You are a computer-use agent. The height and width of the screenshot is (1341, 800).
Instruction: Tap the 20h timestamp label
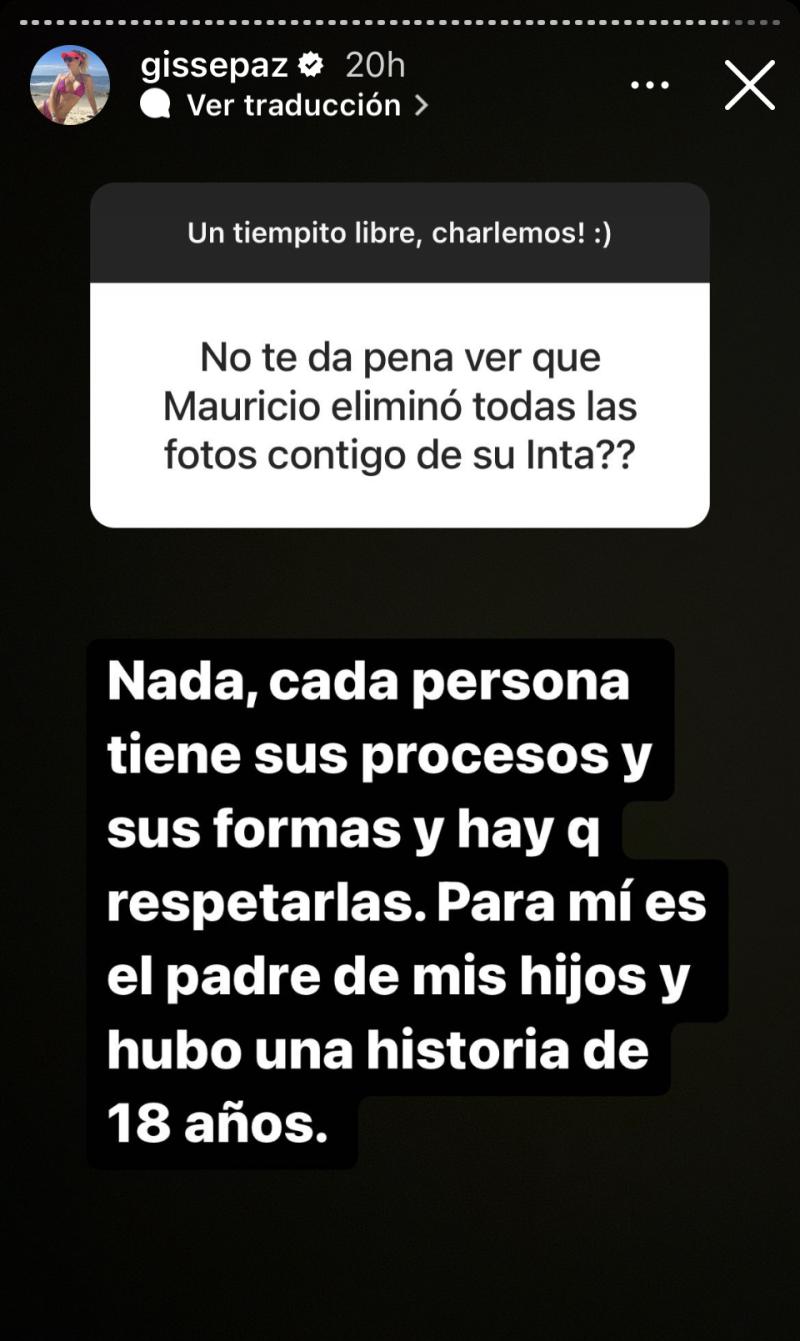[x=374, y=64]
